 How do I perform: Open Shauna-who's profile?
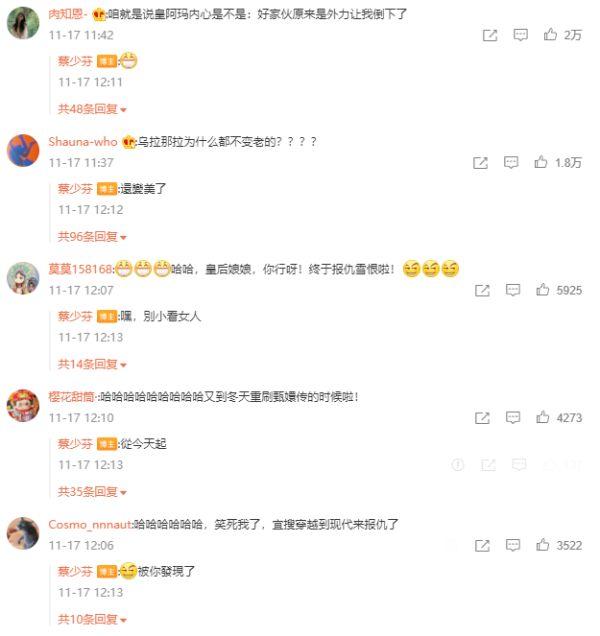pos(82,142)
